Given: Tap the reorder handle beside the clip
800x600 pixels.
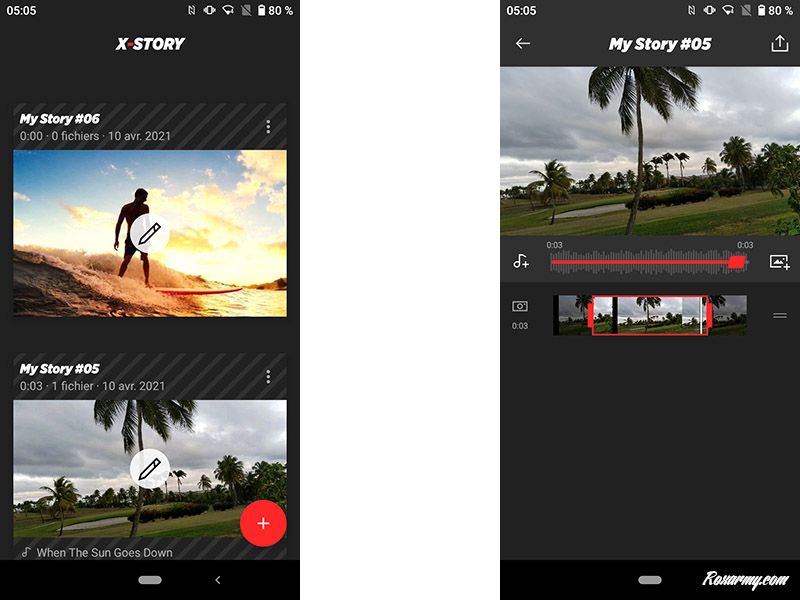Looking at the screenshot, I should coord(780,316).
